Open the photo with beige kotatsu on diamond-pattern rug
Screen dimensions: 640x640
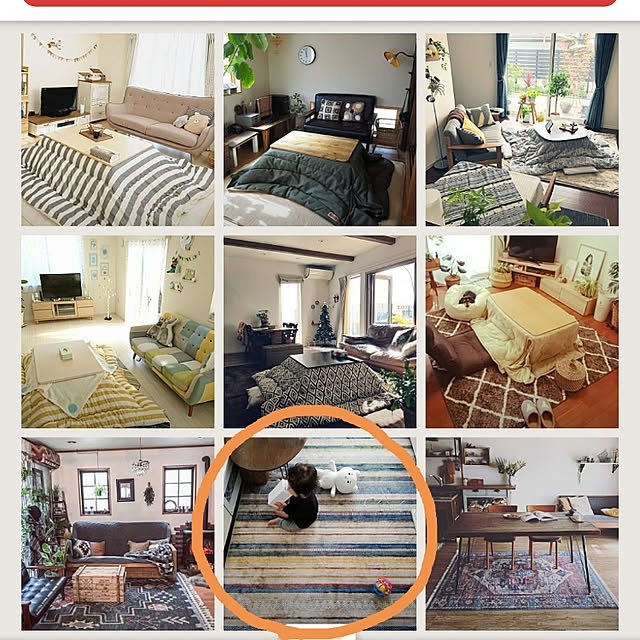pyautogui.click(x=521, y=332)
